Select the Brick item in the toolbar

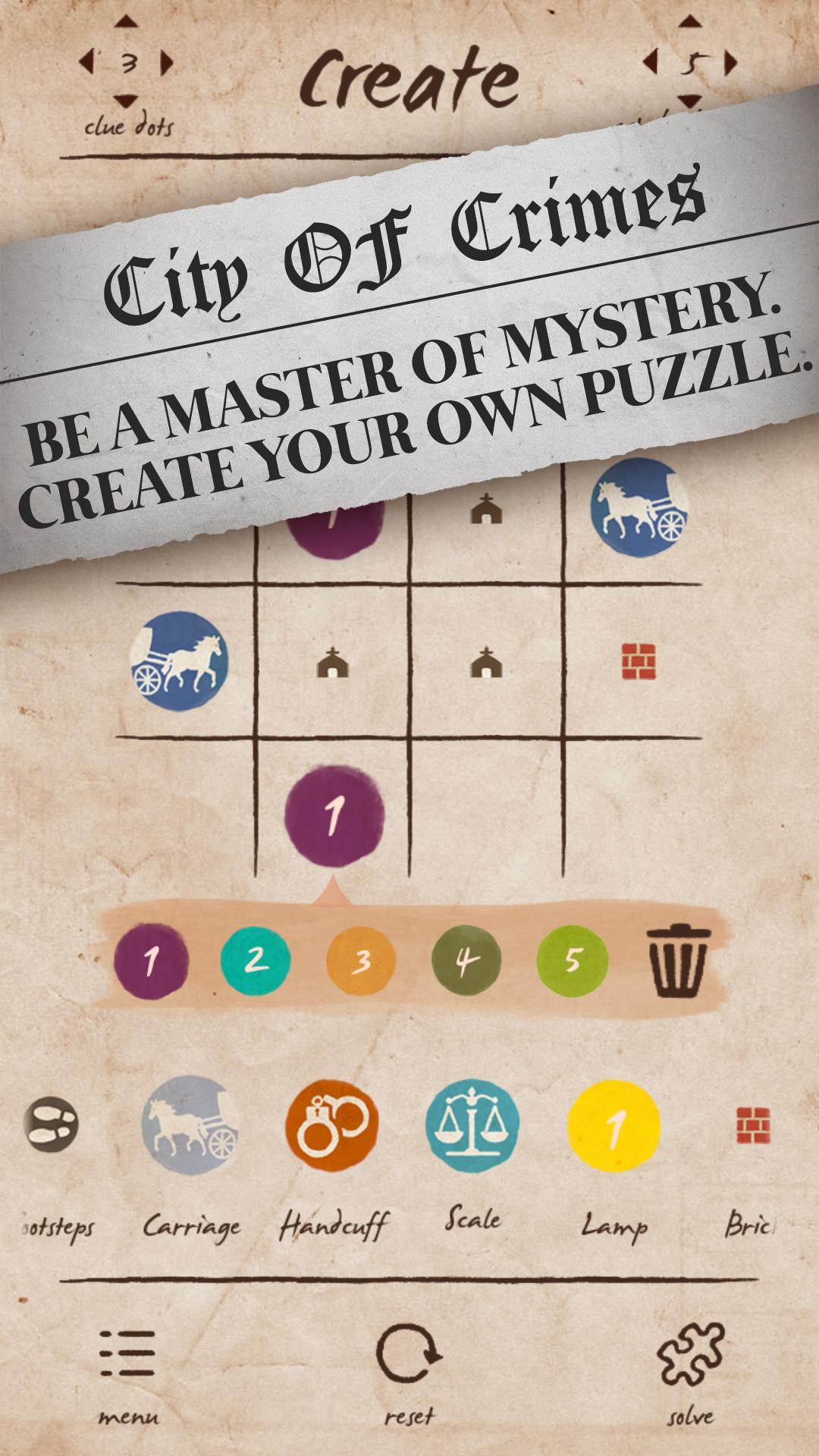click(x=753, y=1125)
